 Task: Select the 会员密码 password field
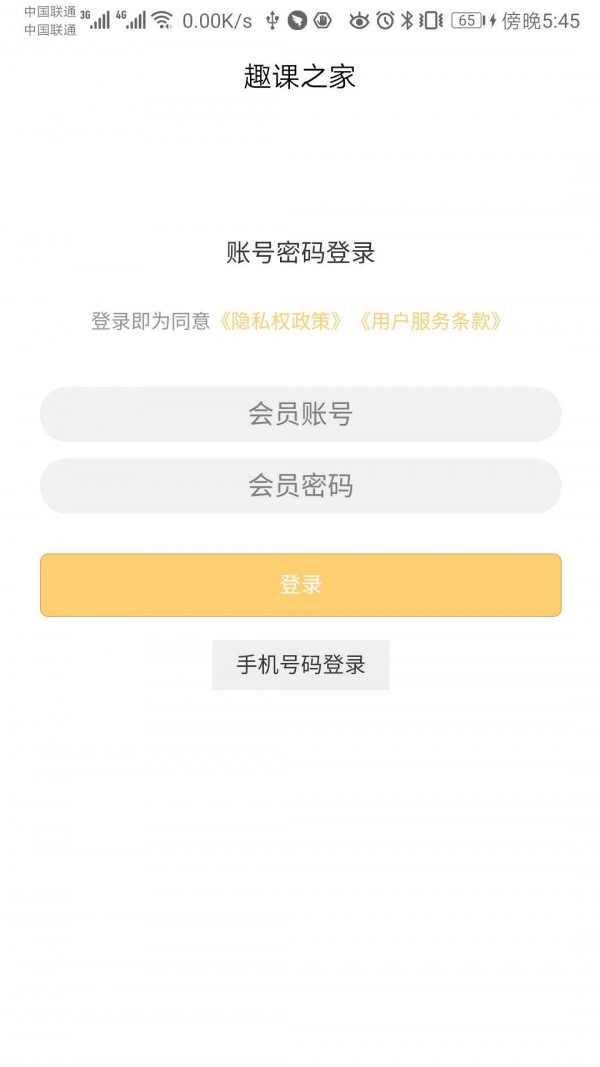tap(300, 486)
